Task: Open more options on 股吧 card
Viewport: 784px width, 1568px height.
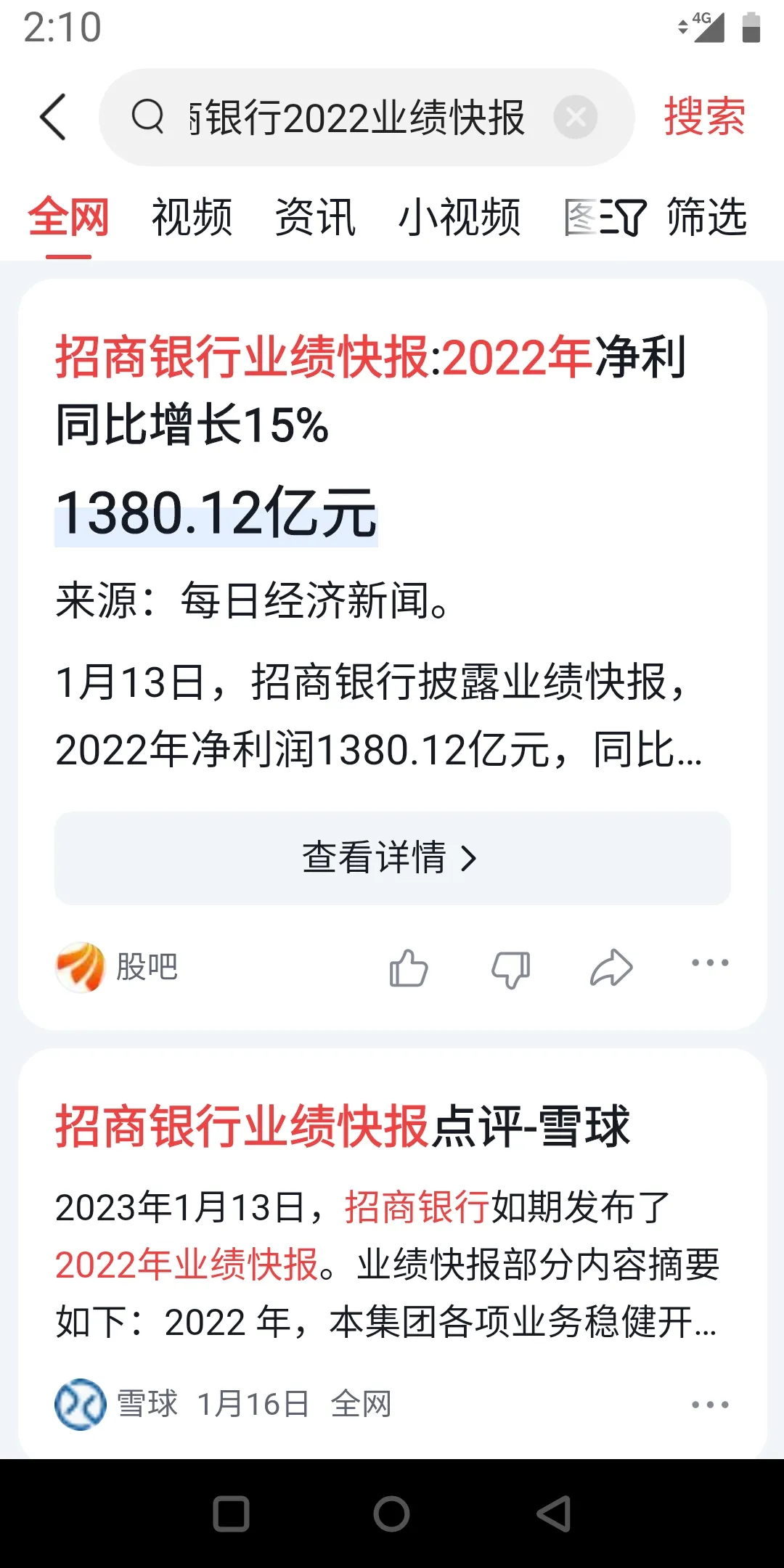Action: tap(710, 963)
